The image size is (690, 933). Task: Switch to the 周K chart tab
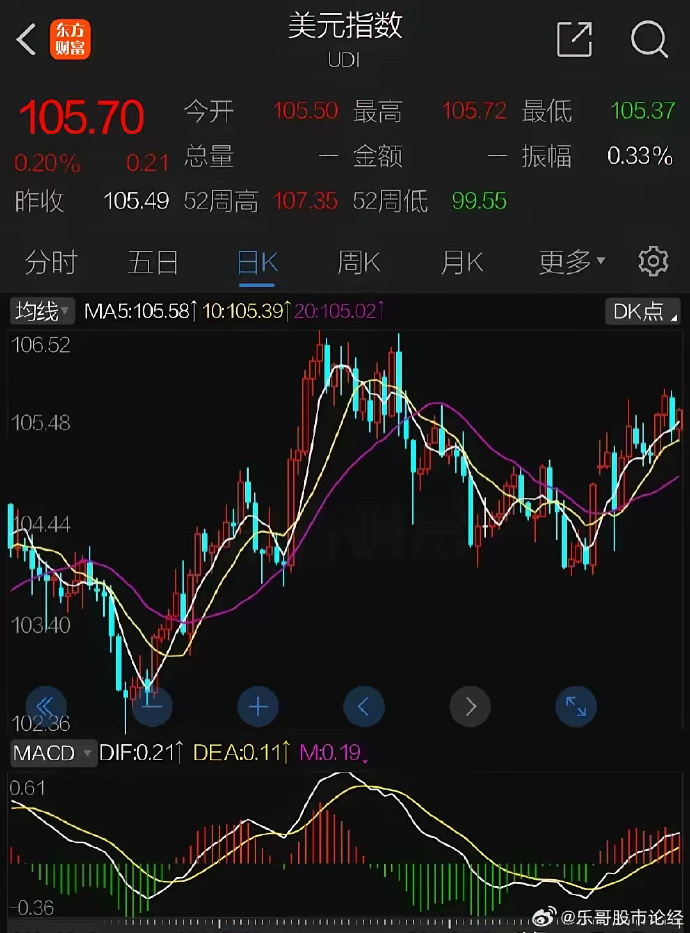(358, 263)
